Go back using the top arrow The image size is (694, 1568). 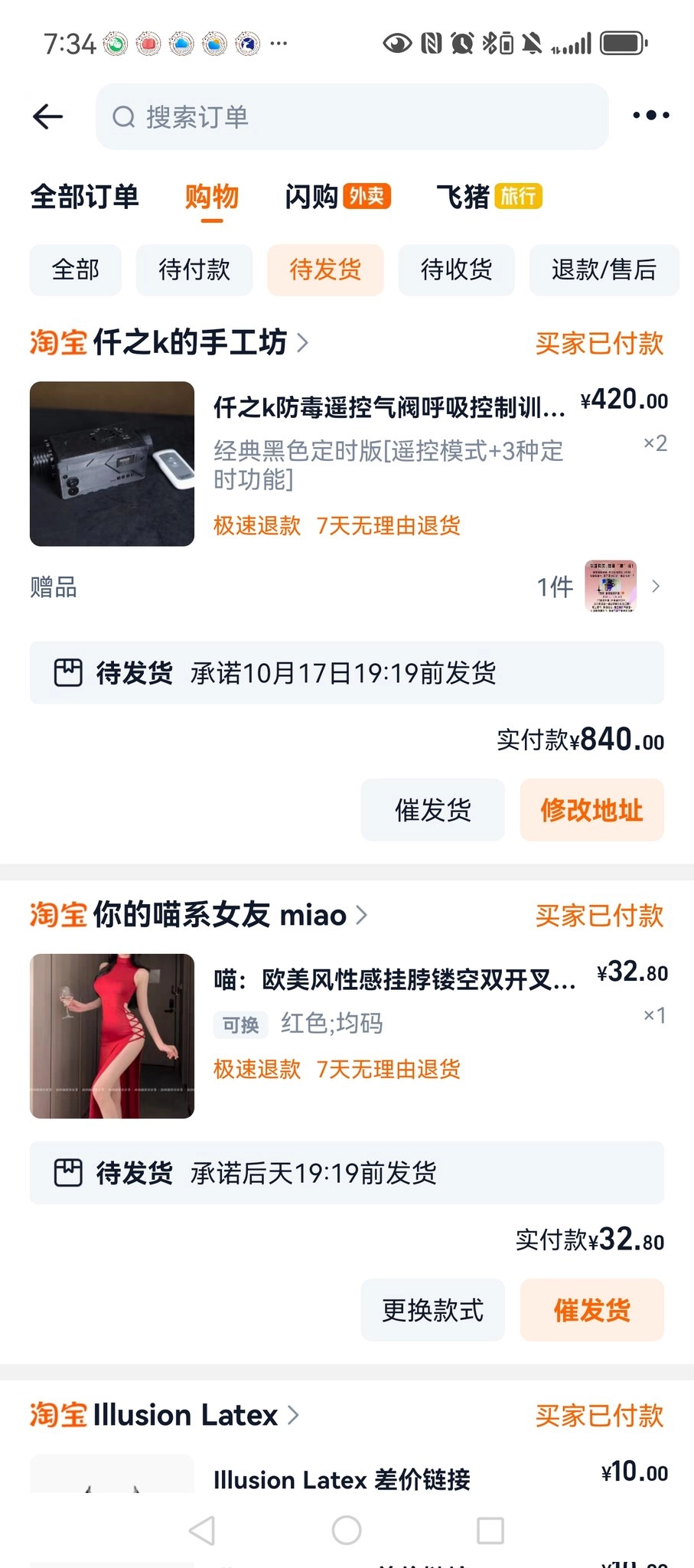[47, 116]
